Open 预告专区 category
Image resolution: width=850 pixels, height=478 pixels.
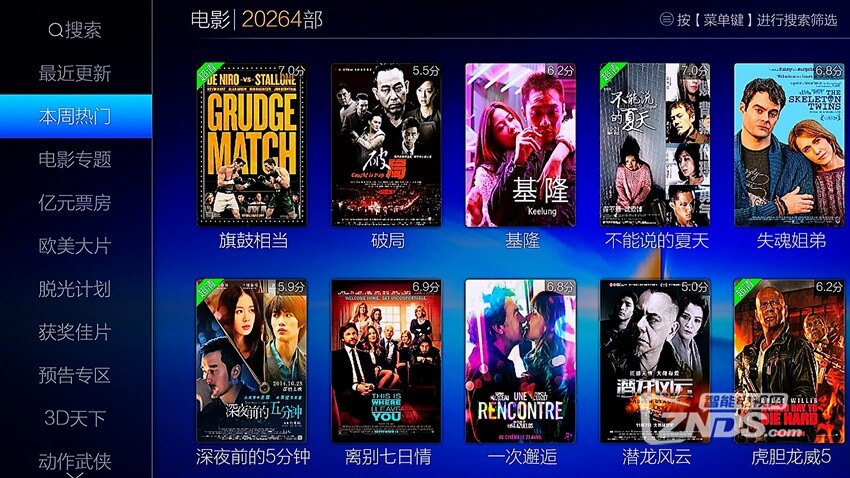pos(75,375)
